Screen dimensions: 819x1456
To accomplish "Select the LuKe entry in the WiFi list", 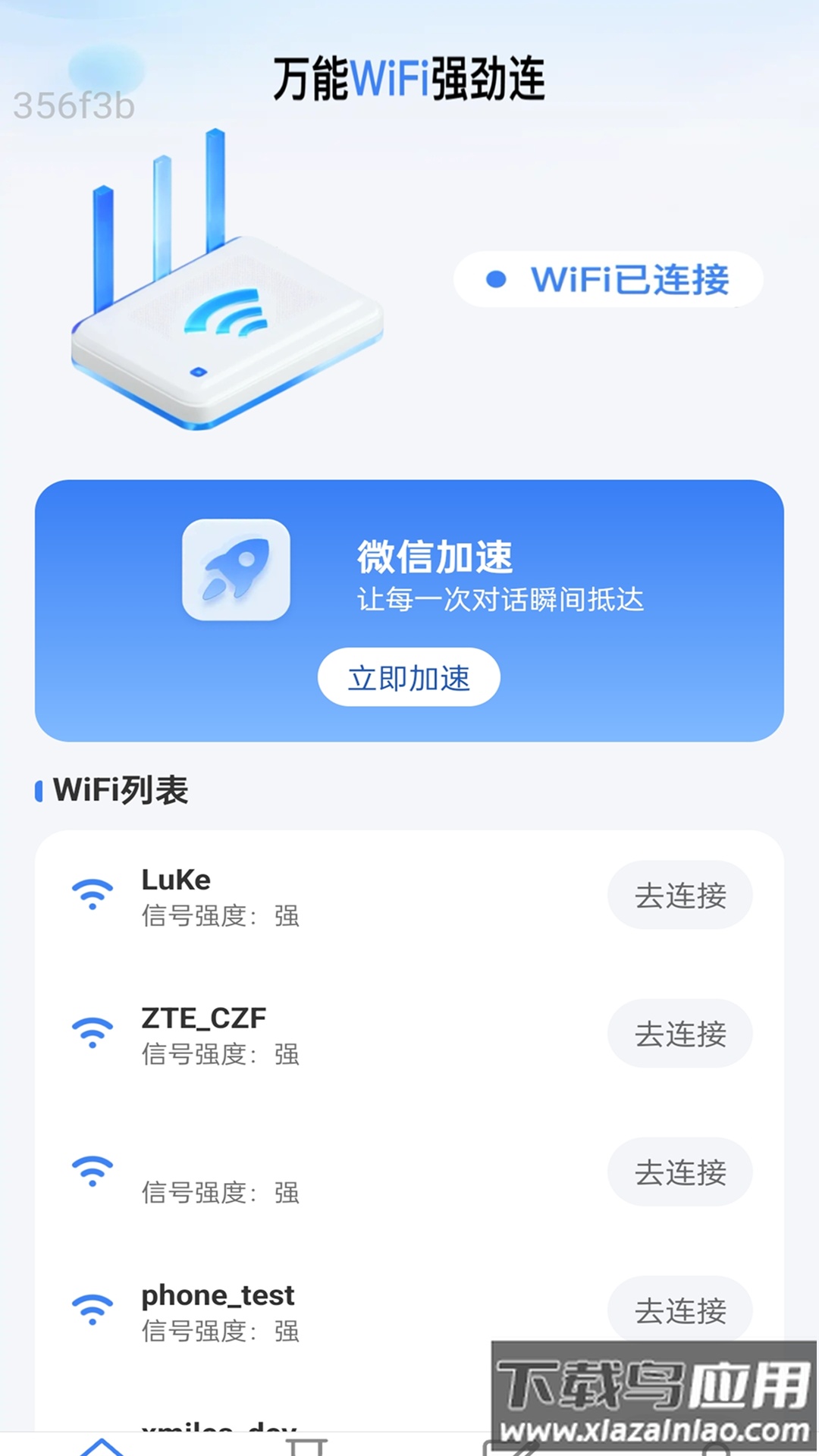I will (303, 895).
